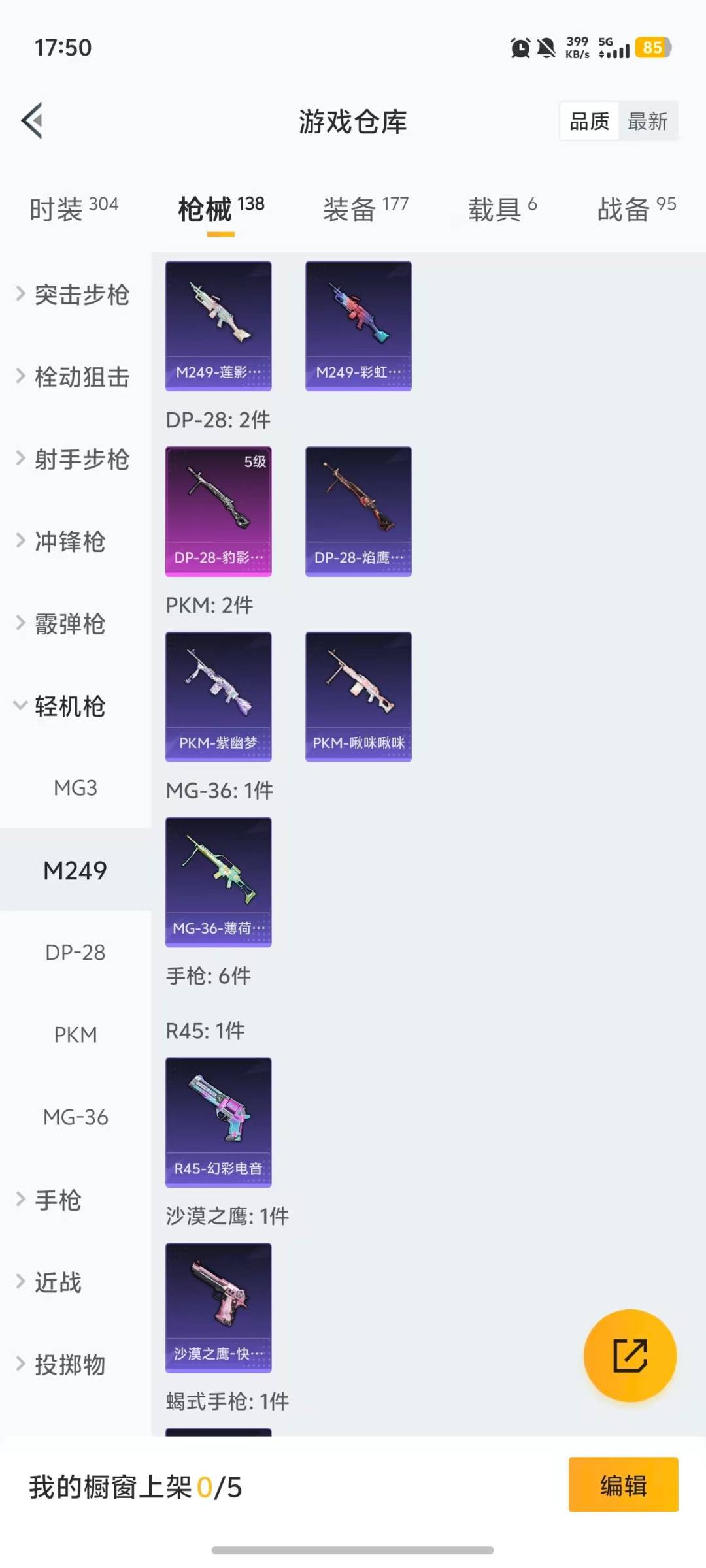The image size is (706, 1568).
Task: Switch sorting to 最新
Action: [x=648, y=121]
